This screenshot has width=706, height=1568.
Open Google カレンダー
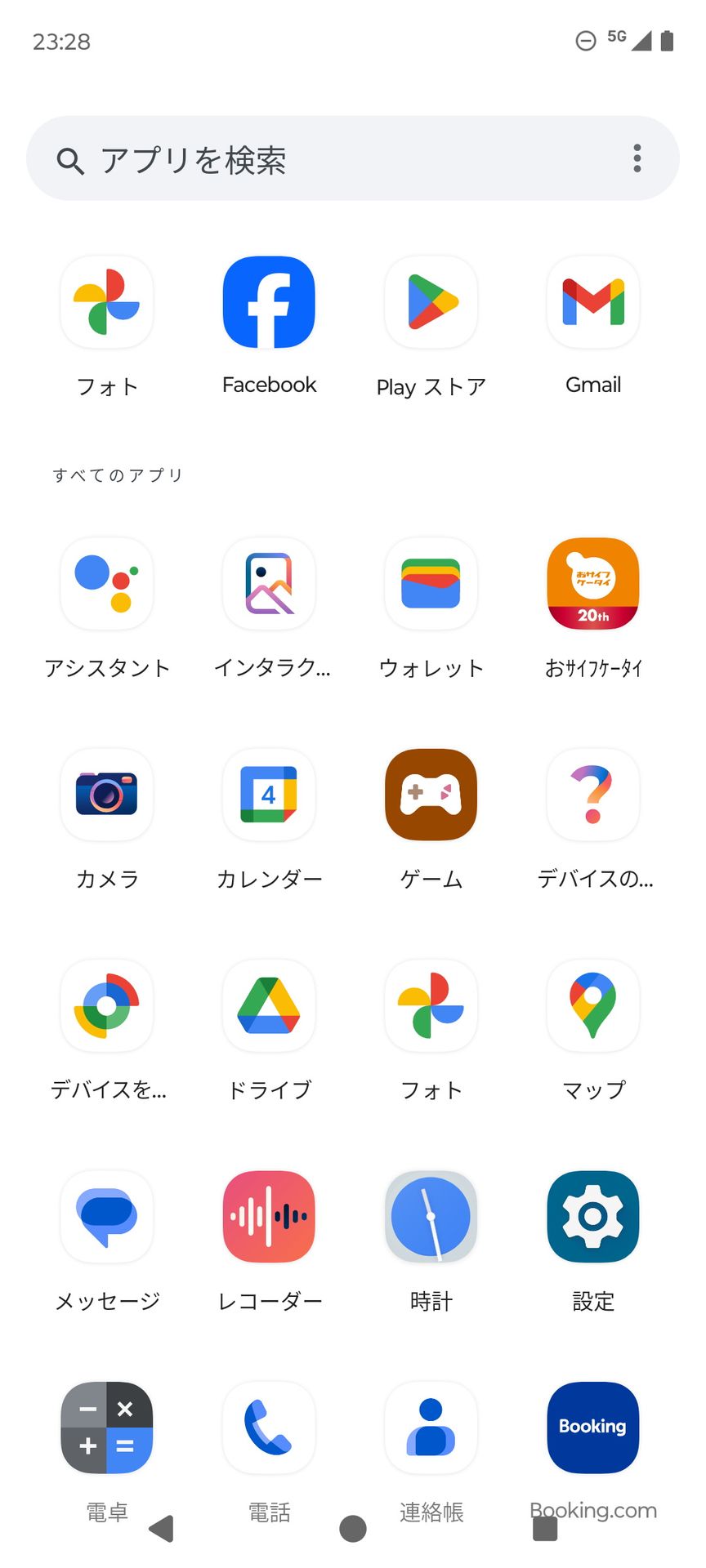269,795
